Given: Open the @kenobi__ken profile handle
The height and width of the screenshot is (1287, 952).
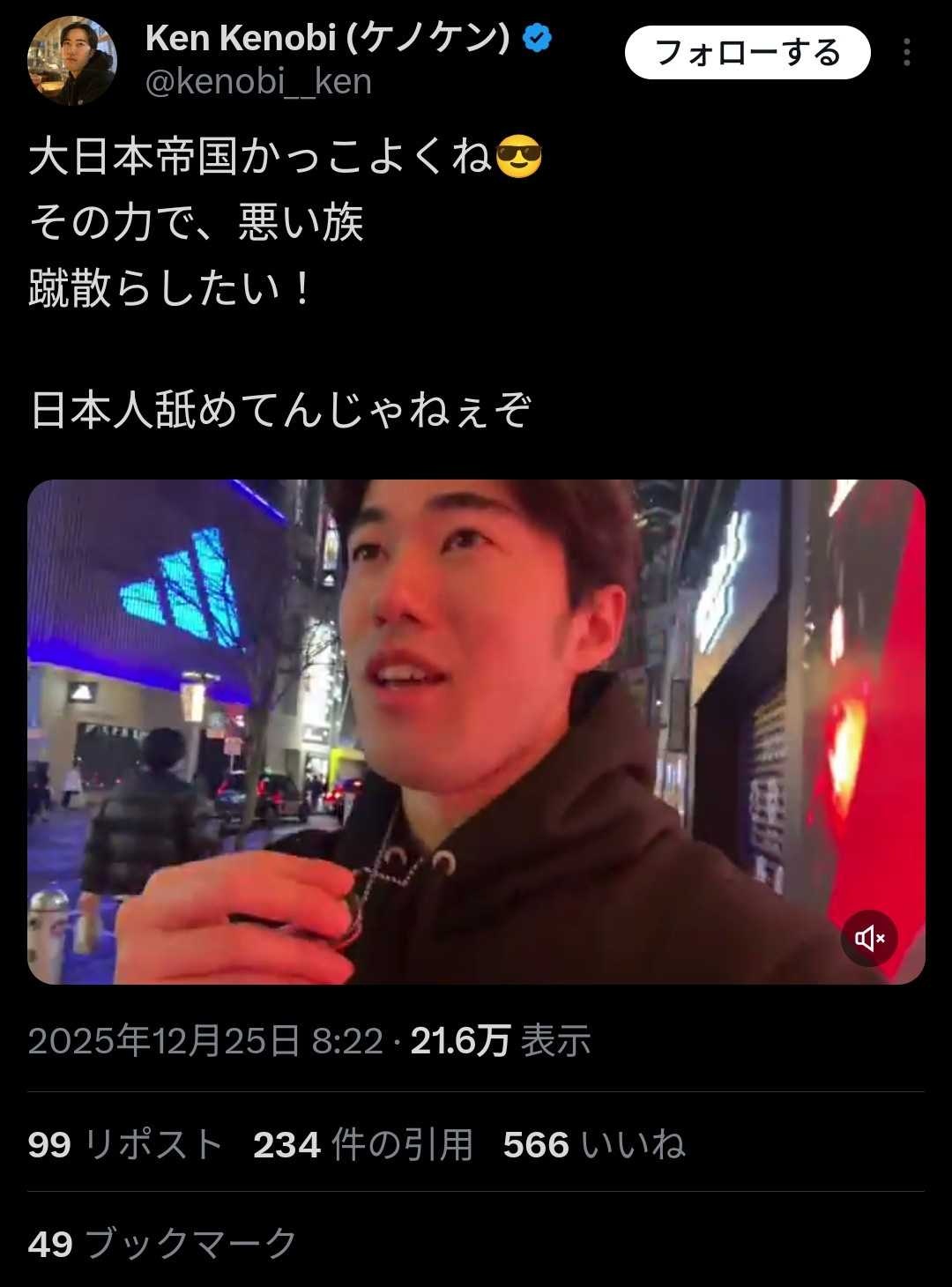Looking at the screenshot, I should [x=258, y=82].
